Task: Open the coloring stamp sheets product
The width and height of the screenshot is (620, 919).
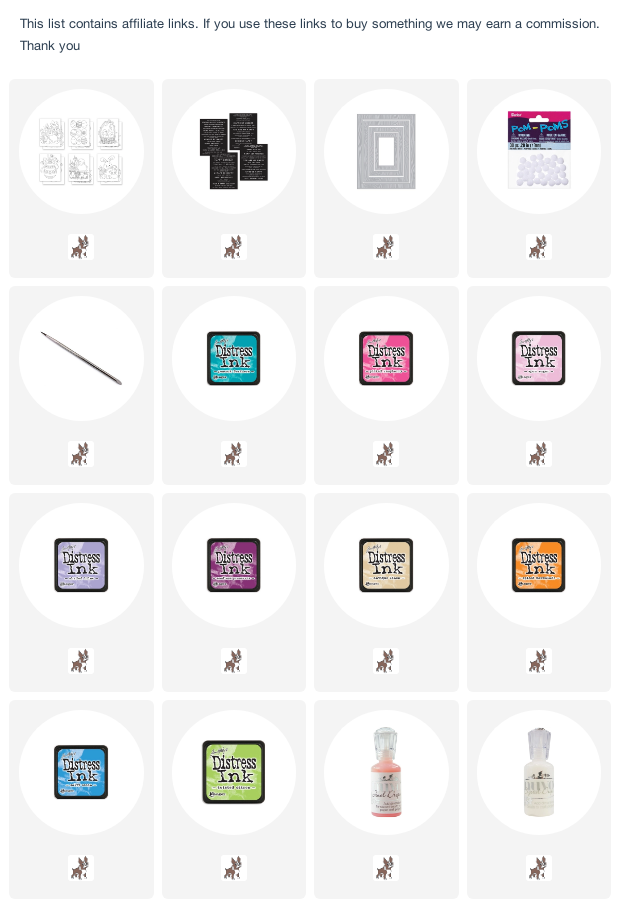Action: point(81,151)
